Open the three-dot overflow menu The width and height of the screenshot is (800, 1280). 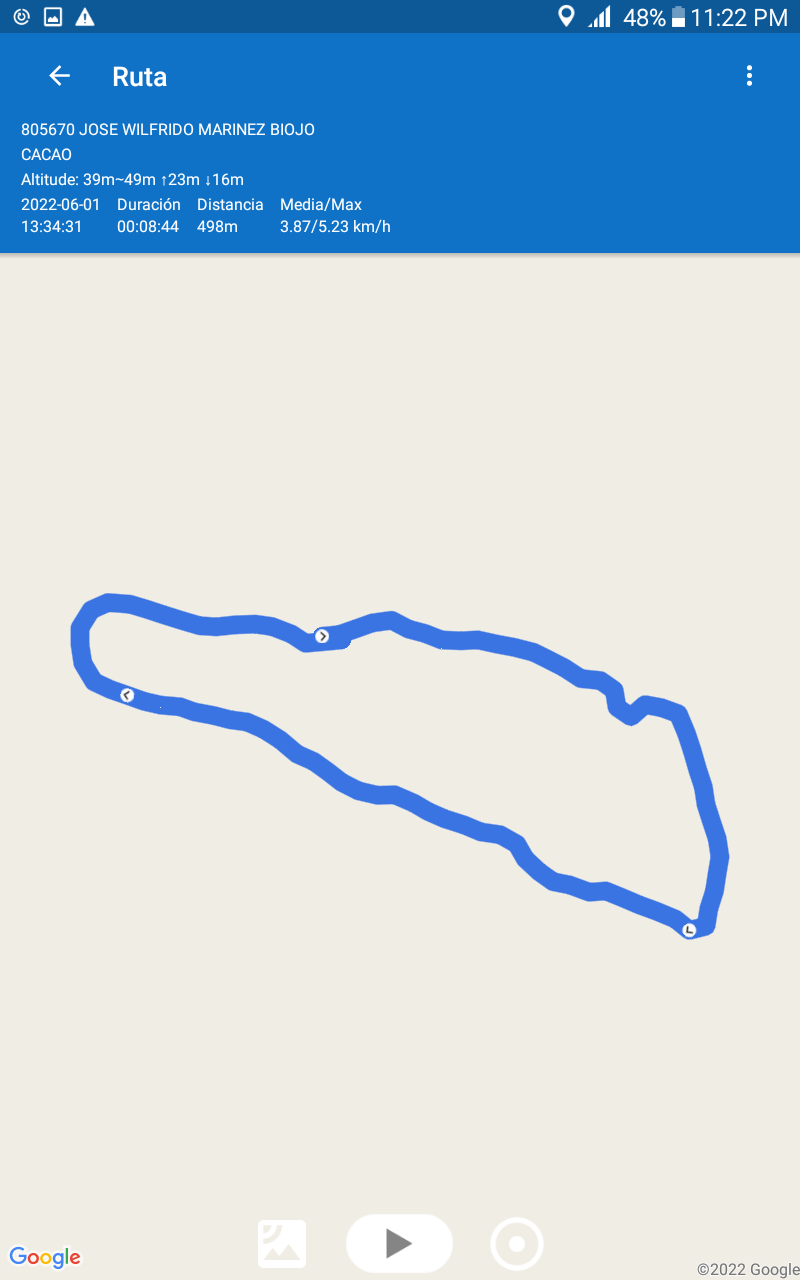coord(749,76)
